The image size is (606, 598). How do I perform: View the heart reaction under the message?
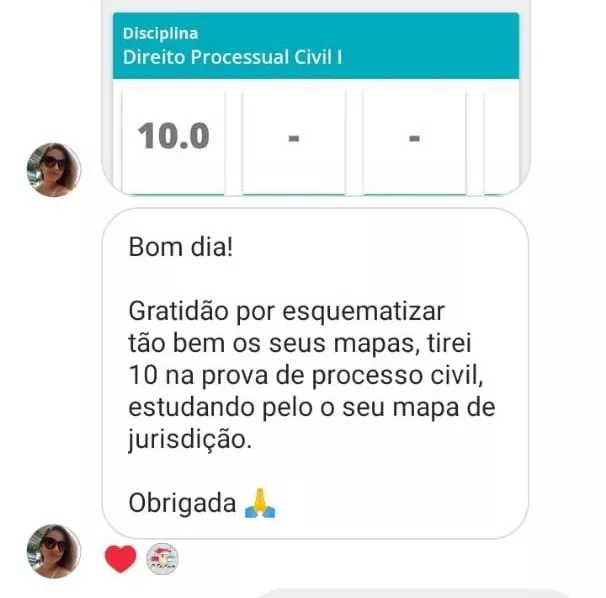tap(121, 559)
